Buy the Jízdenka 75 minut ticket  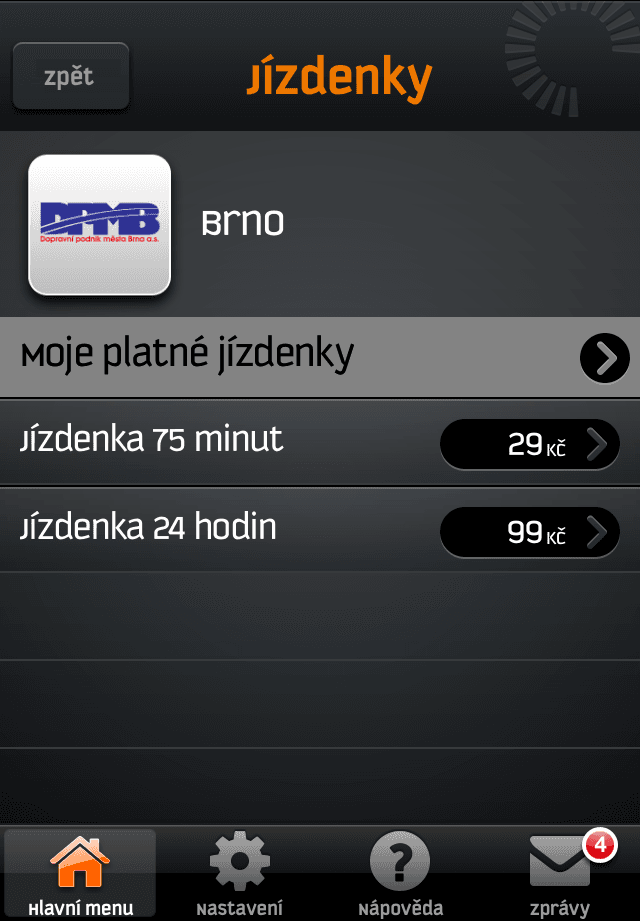click(x=529, y=445)
